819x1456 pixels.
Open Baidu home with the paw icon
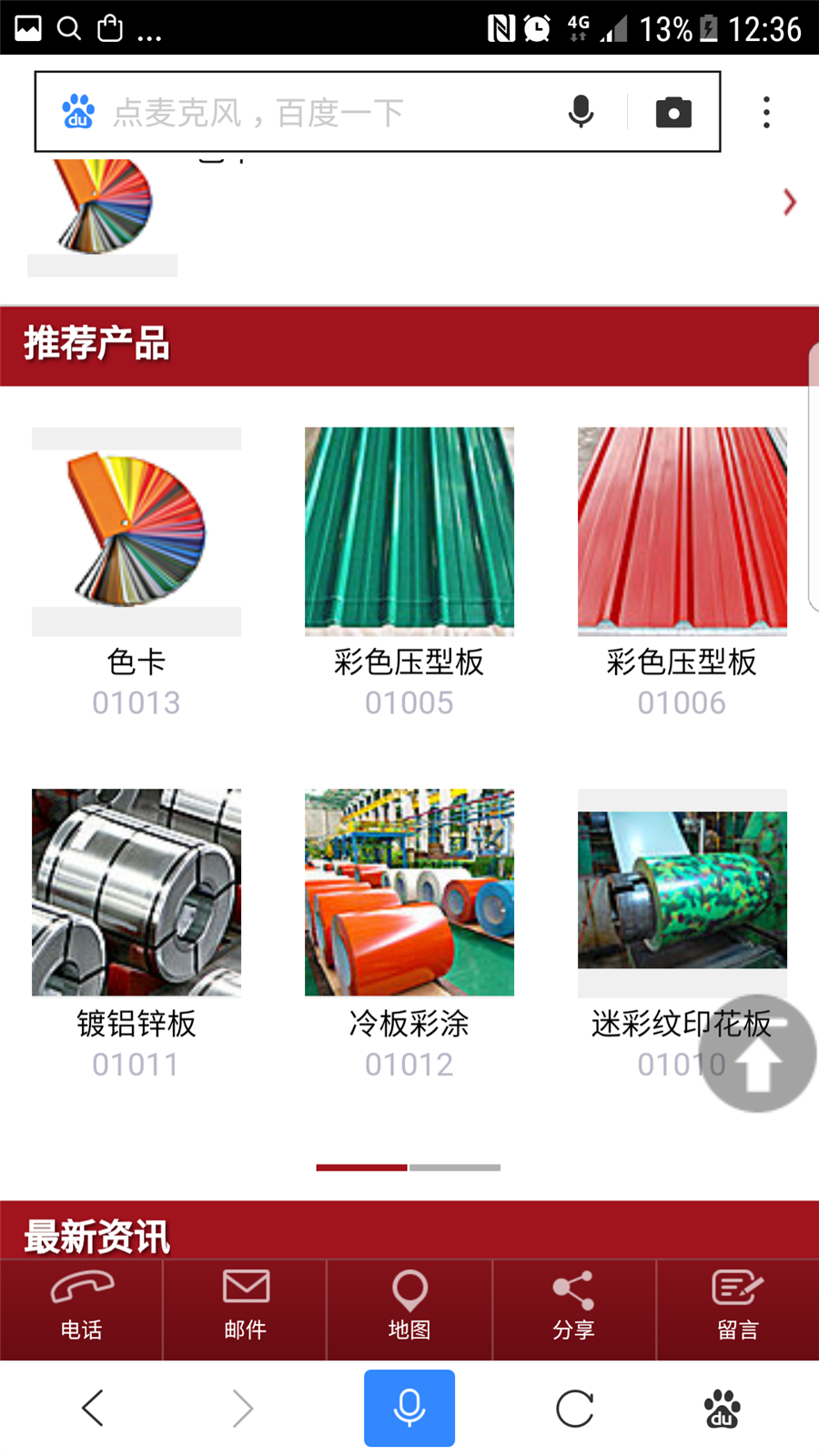(723, 1408)
